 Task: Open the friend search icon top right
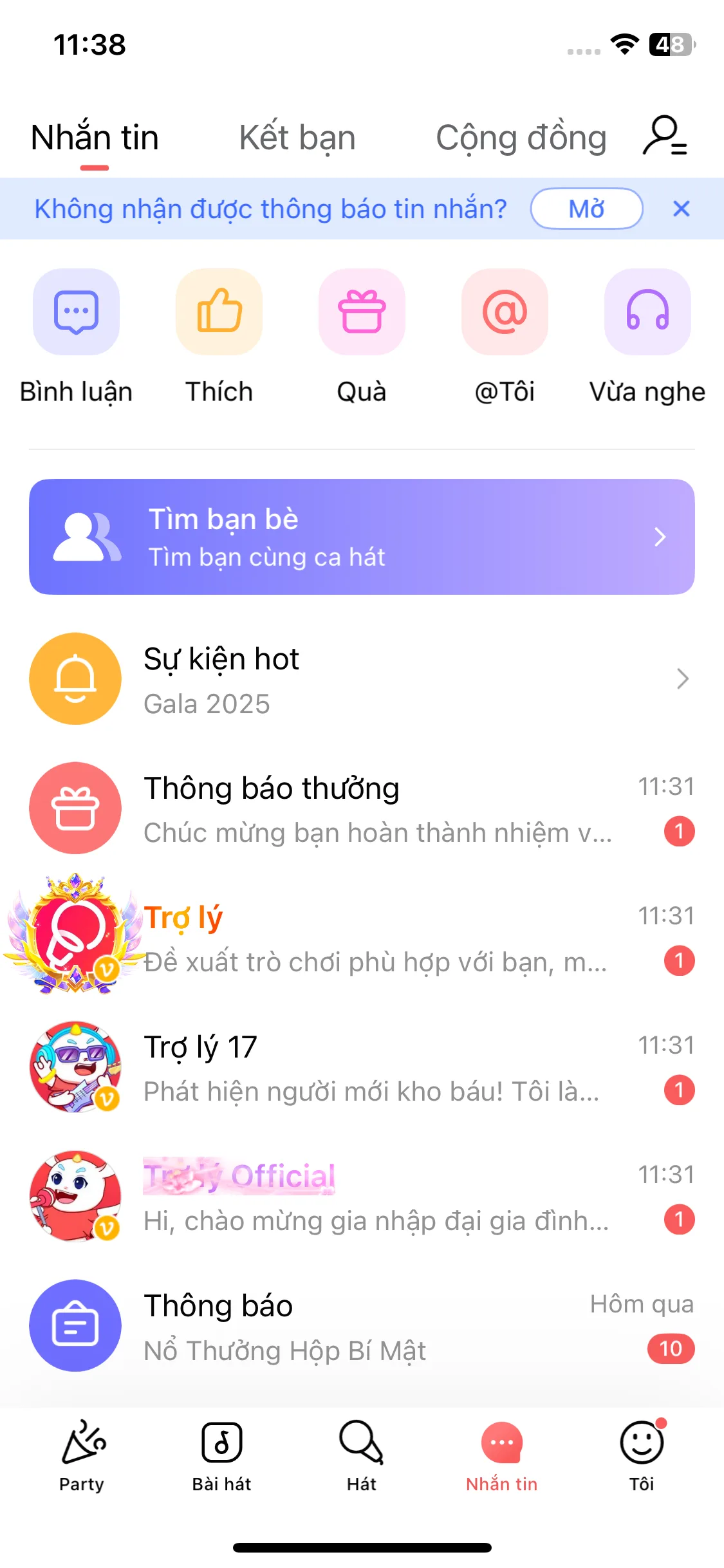(x=664, y=137)
